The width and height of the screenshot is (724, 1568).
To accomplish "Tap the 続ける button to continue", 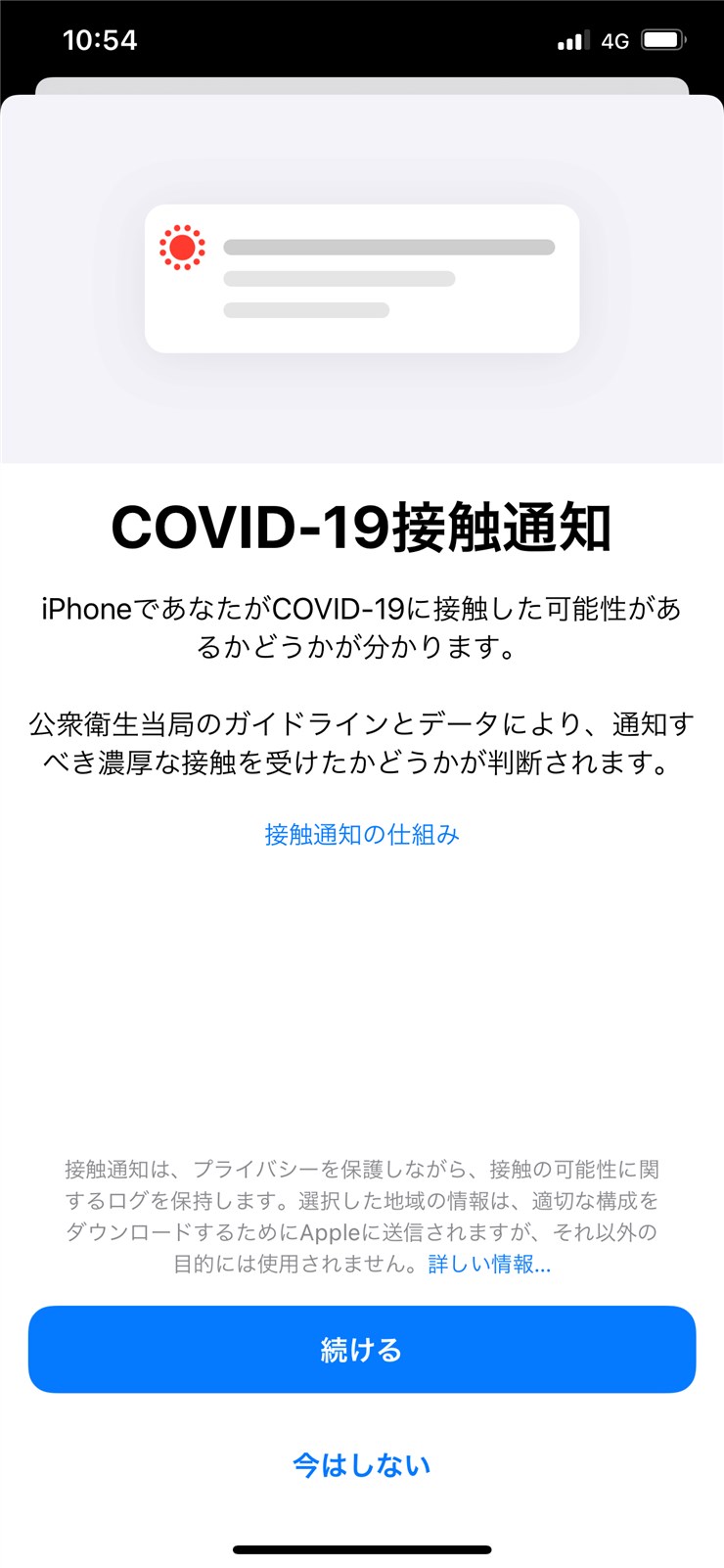I will 362,1350.
